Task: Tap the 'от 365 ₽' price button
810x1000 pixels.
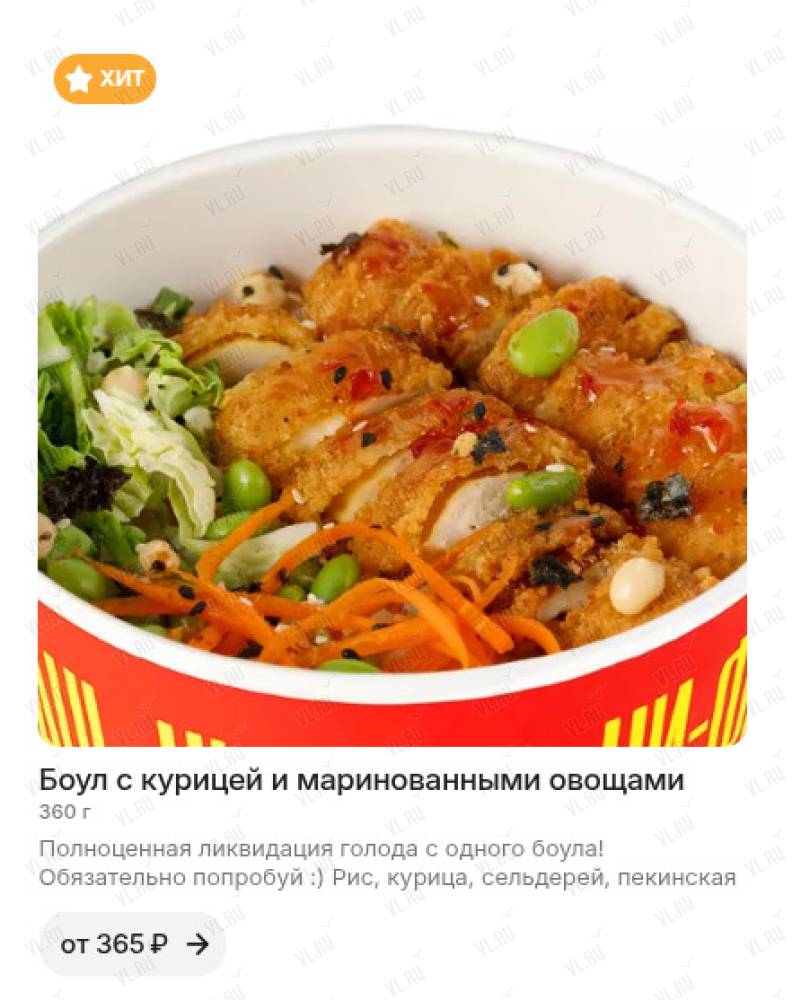Action: coord(133,943)
